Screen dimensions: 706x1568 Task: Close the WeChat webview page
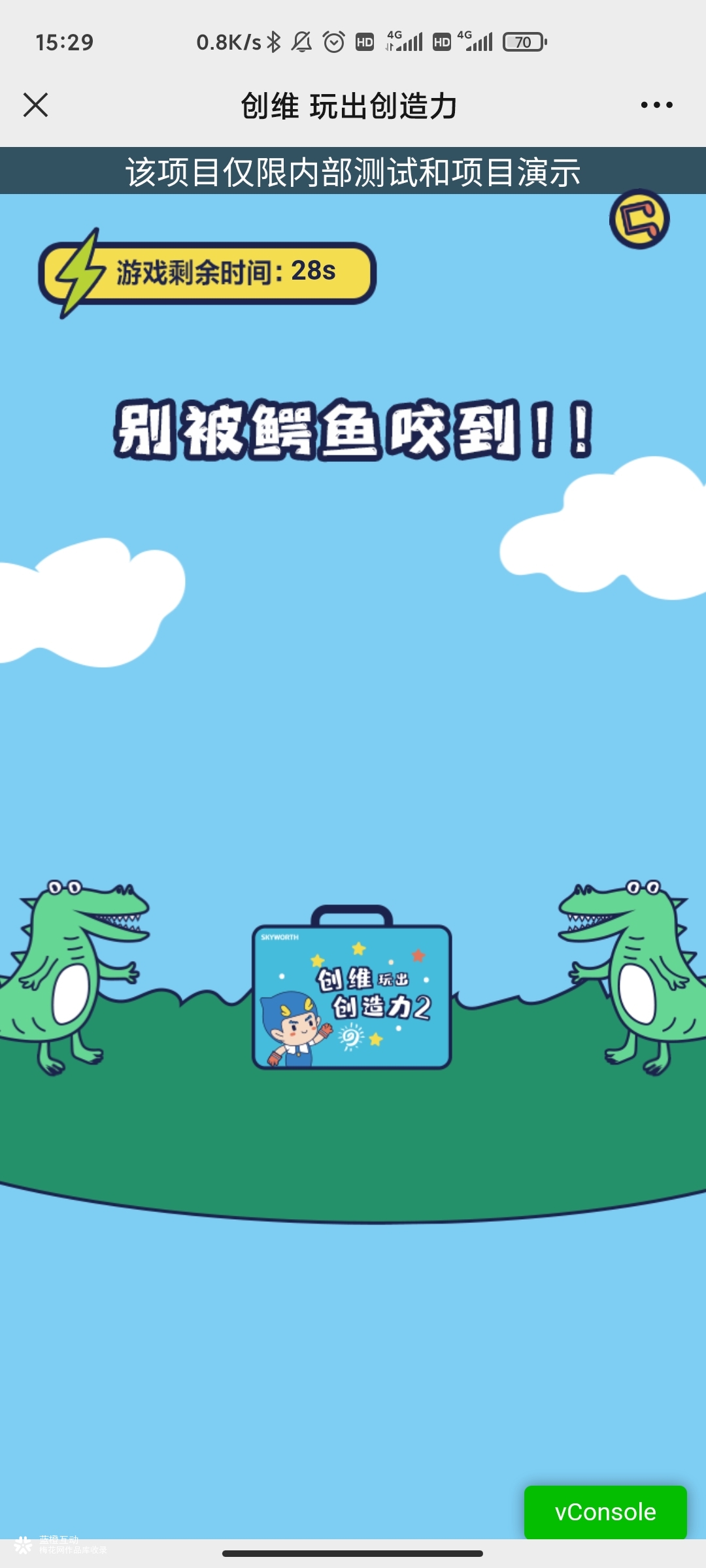pyautogui.click(x=35, y=105)
